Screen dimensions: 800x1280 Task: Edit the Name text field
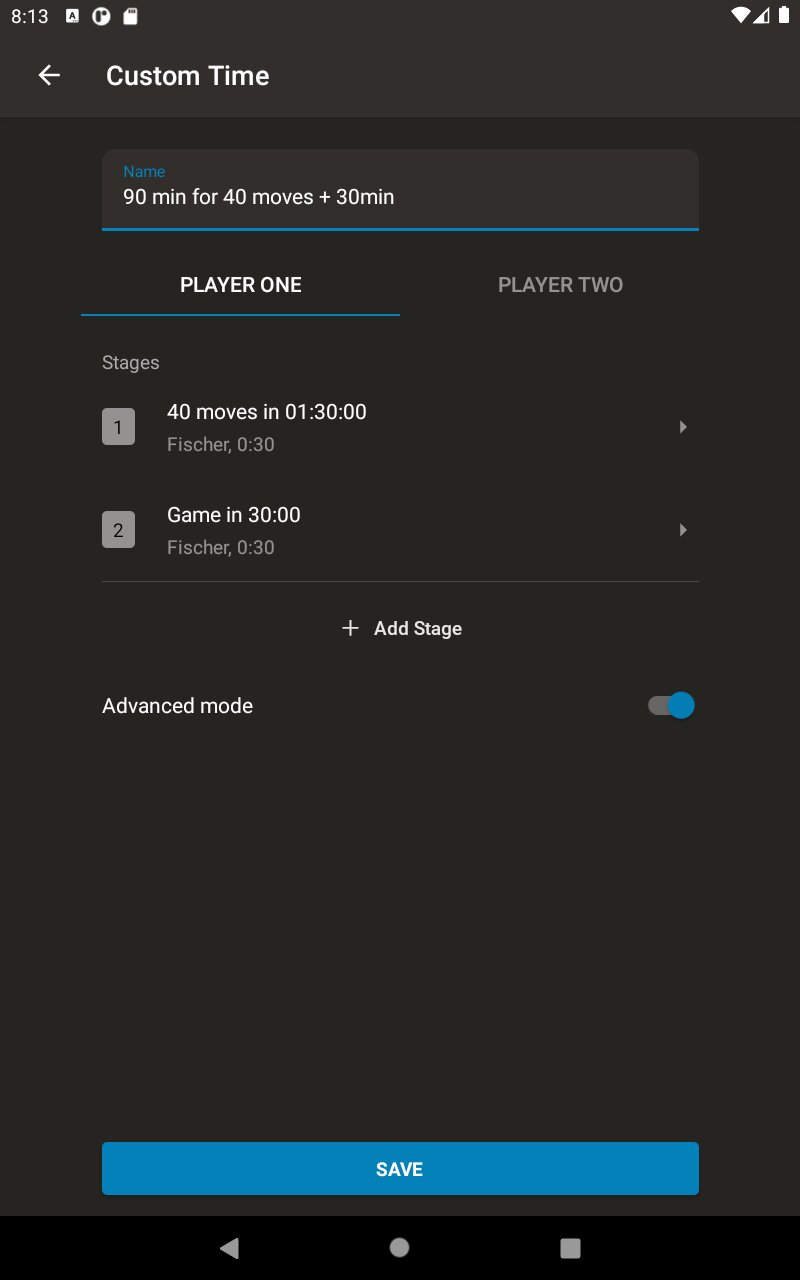(400, 196)
